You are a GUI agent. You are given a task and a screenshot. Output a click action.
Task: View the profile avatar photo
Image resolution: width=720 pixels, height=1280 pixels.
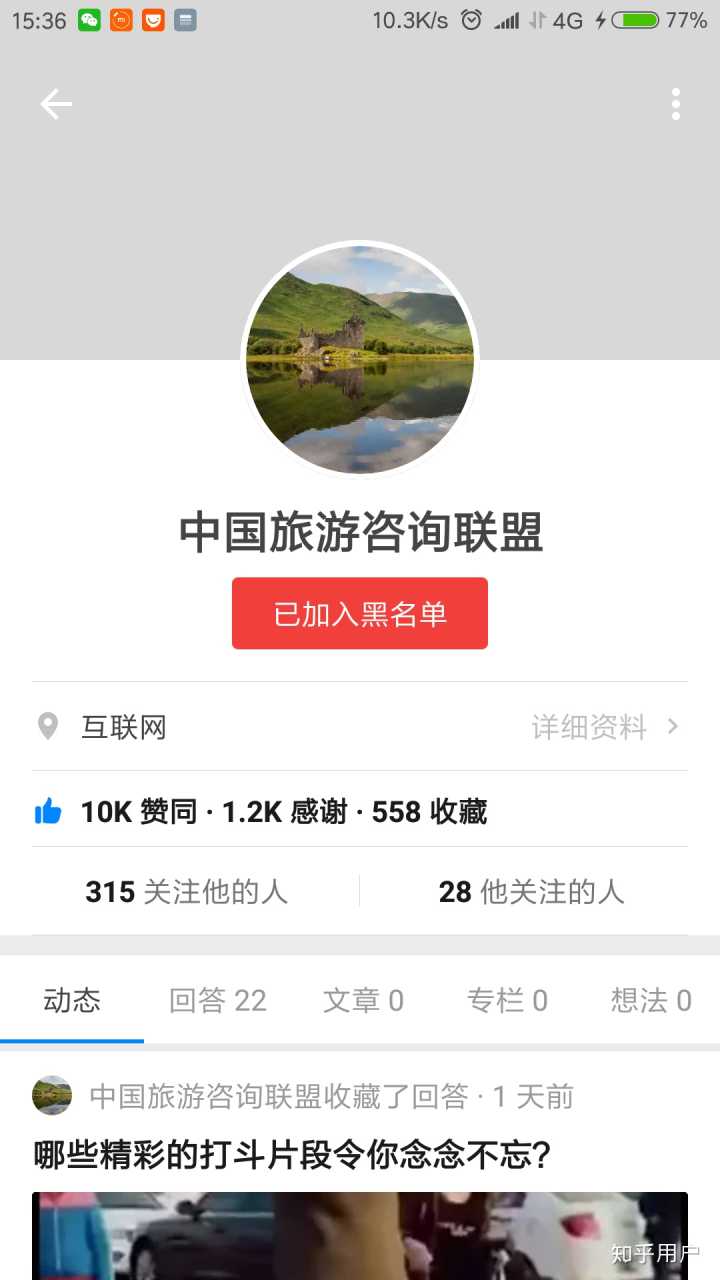tap(360, 360)
